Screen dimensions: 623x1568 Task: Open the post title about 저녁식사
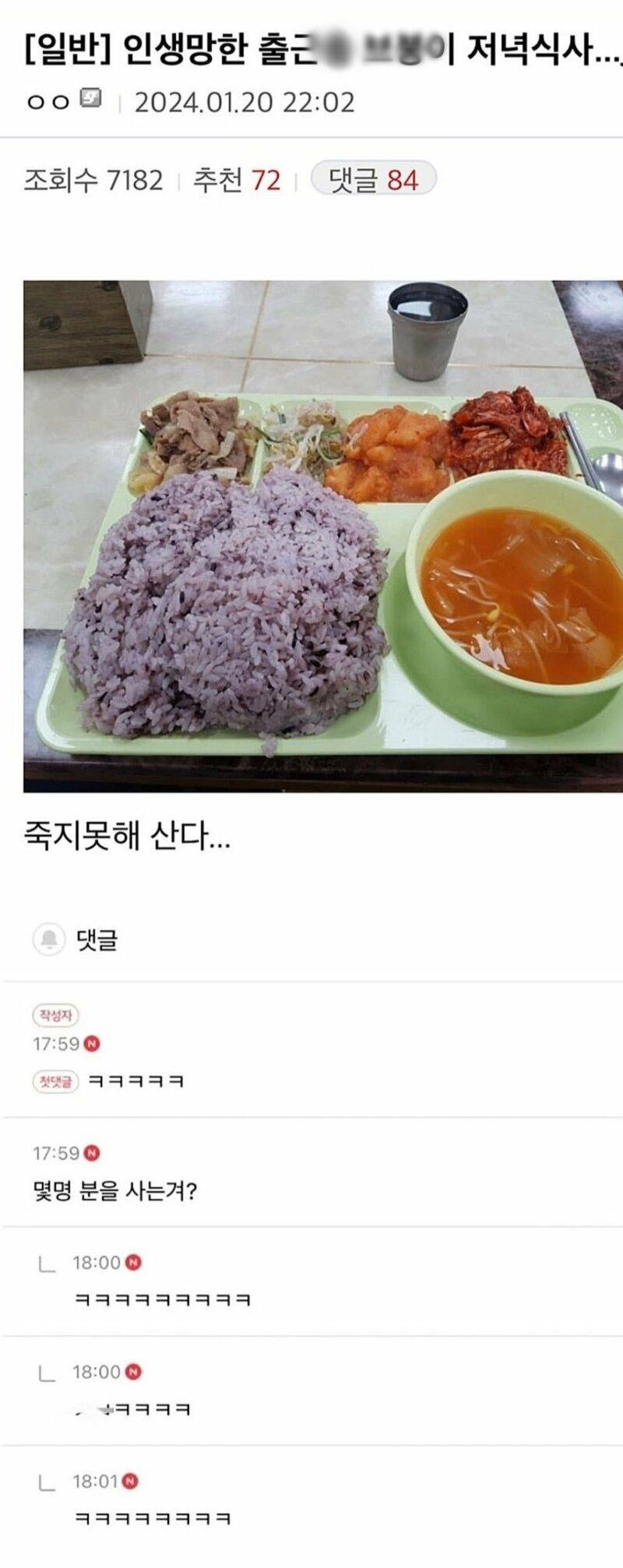pos(311,48)
